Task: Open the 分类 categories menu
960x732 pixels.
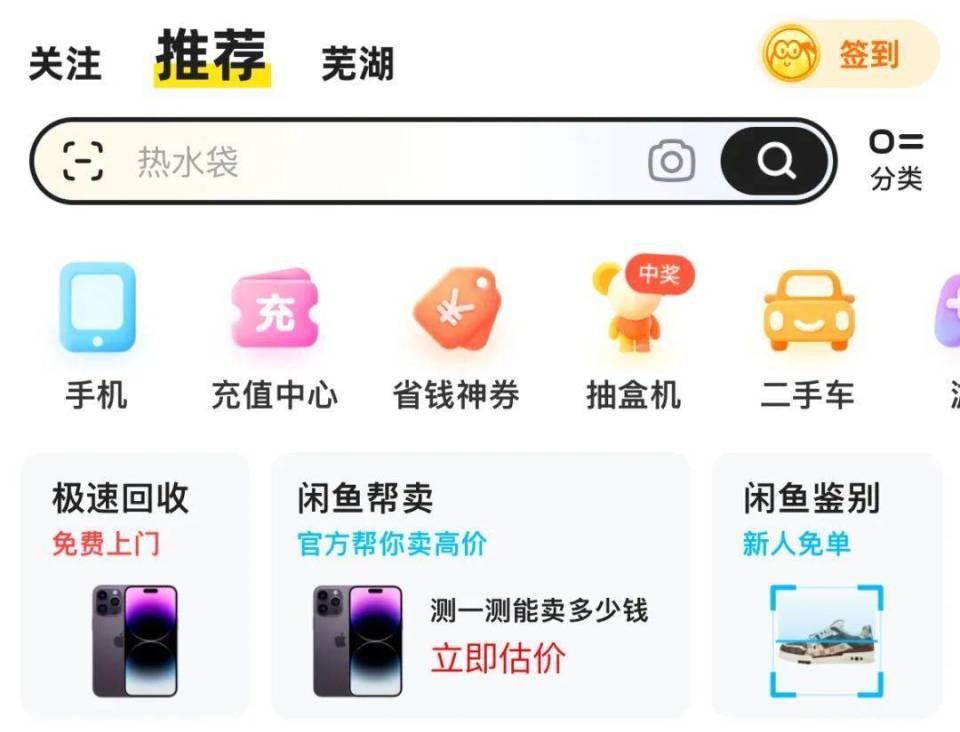Action: [896, 160]
